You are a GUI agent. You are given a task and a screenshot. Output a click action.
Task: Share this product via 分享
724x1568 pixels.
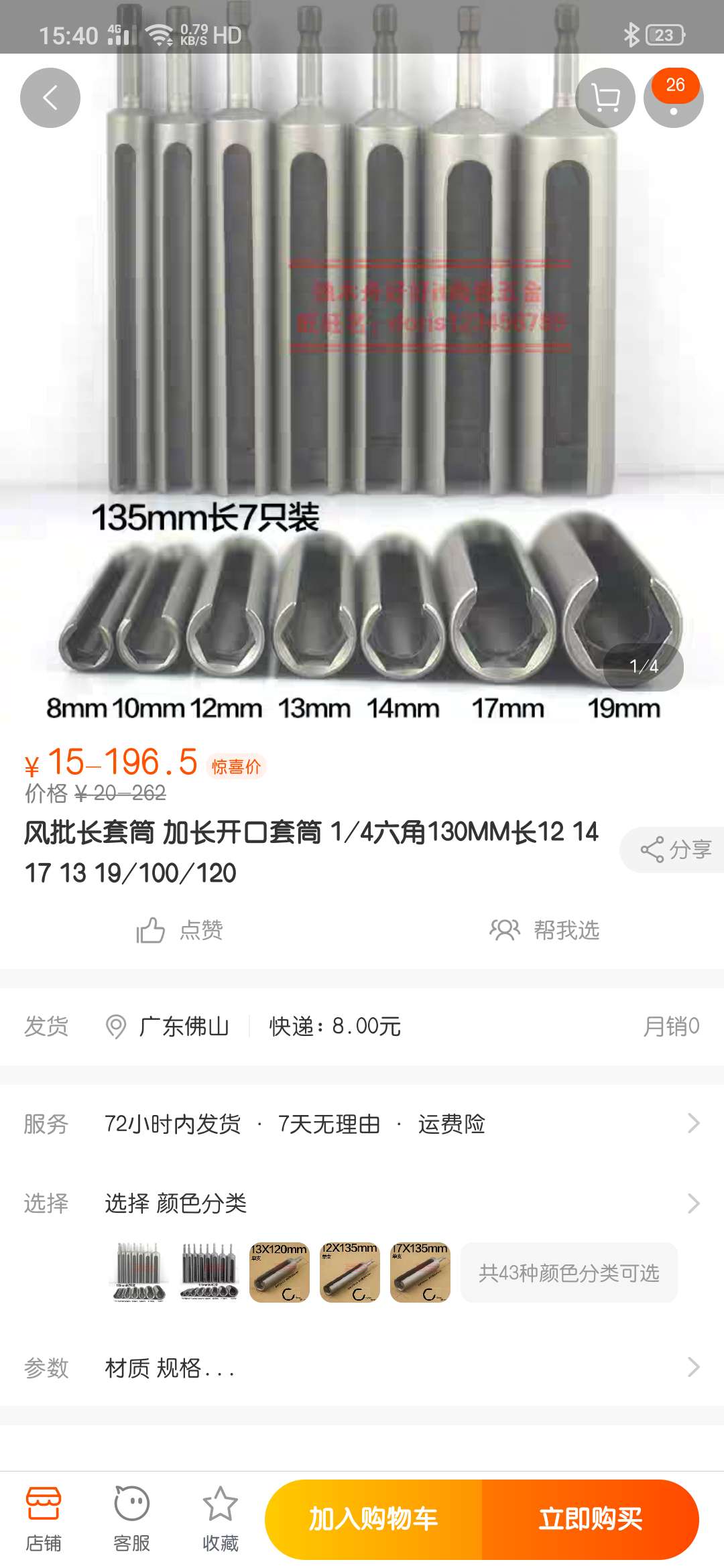click(674, 850)
